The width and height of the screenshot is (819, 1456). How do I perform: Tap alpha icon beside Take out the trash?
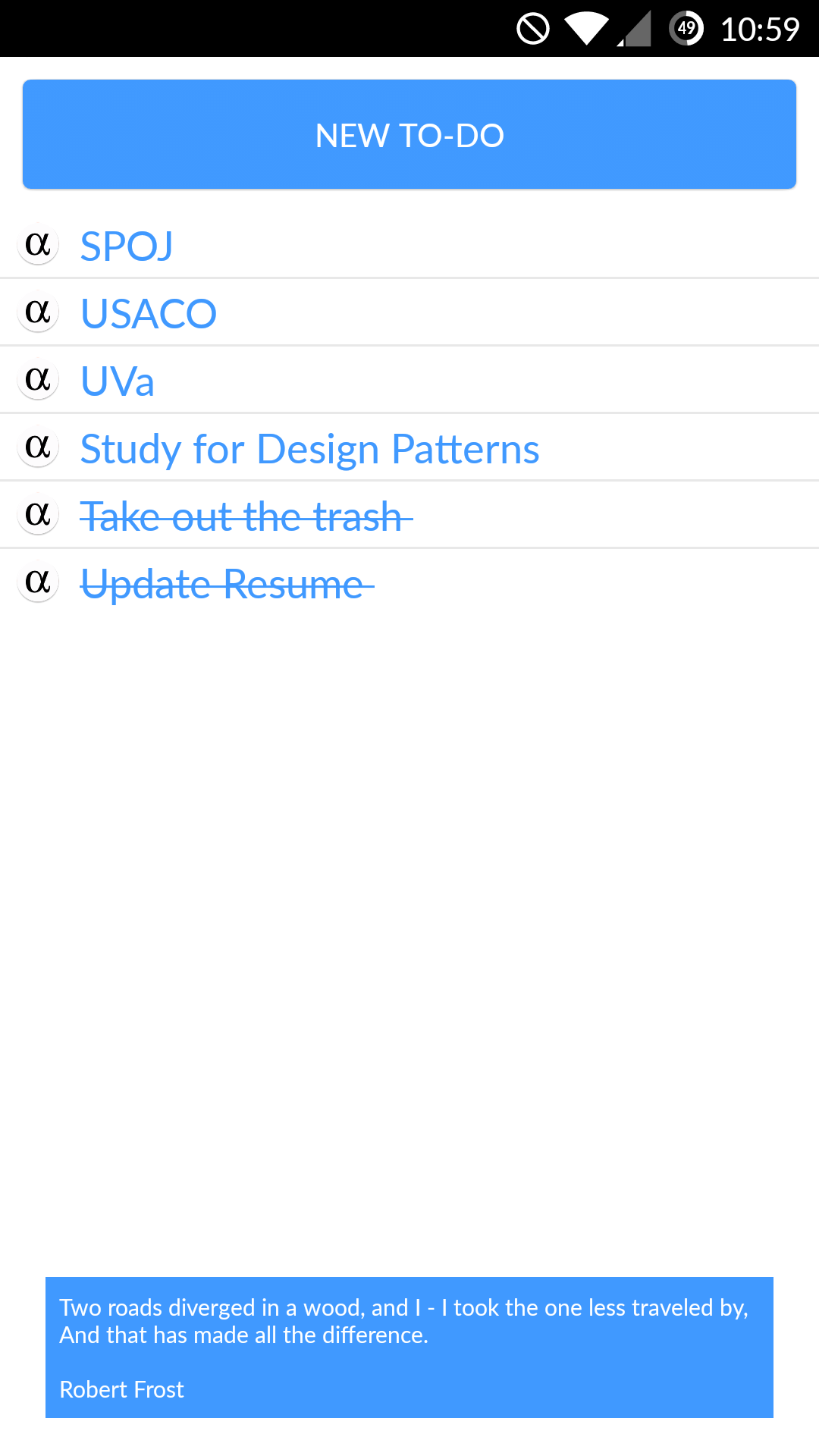(38, 514)
